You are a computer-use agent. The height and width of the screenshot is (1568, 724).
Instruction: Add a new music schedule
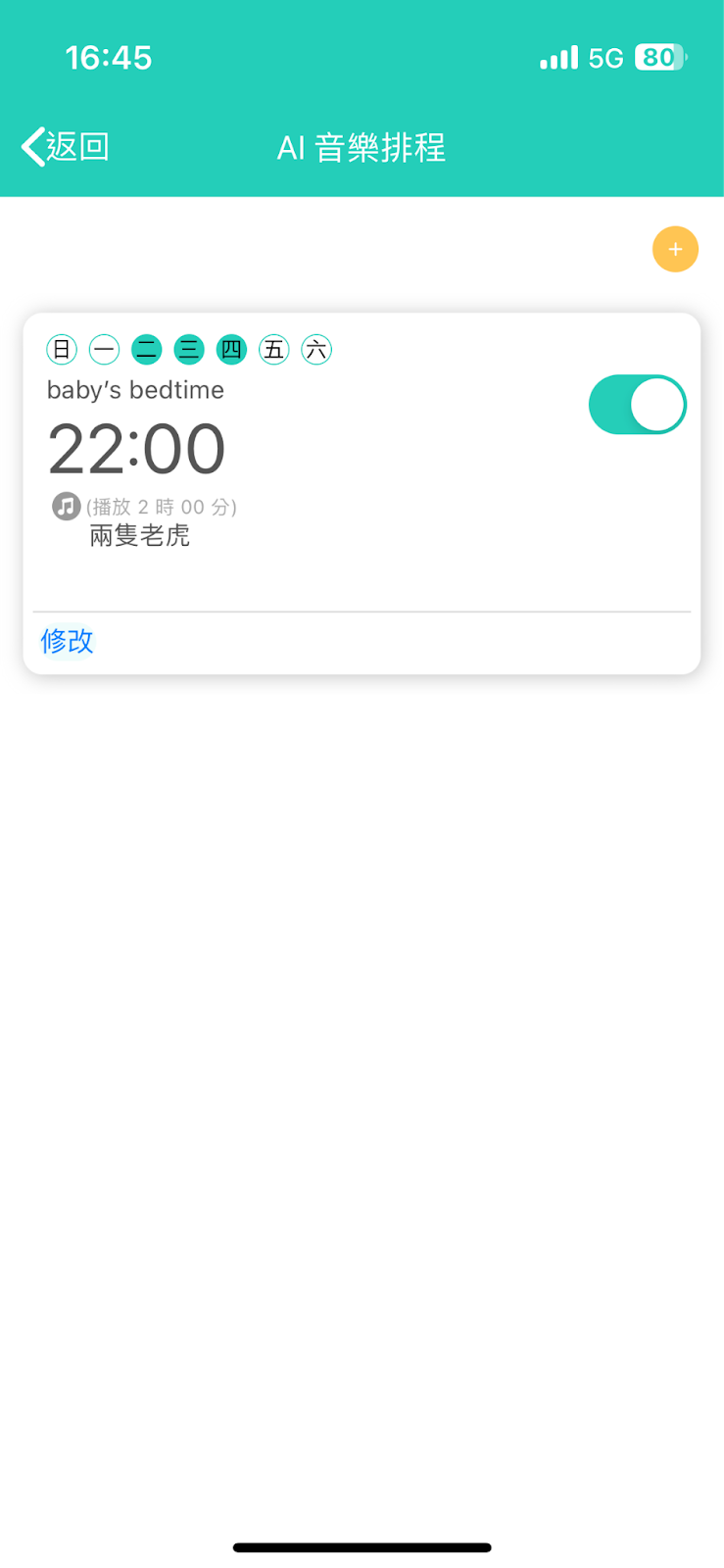pos(675,249)
